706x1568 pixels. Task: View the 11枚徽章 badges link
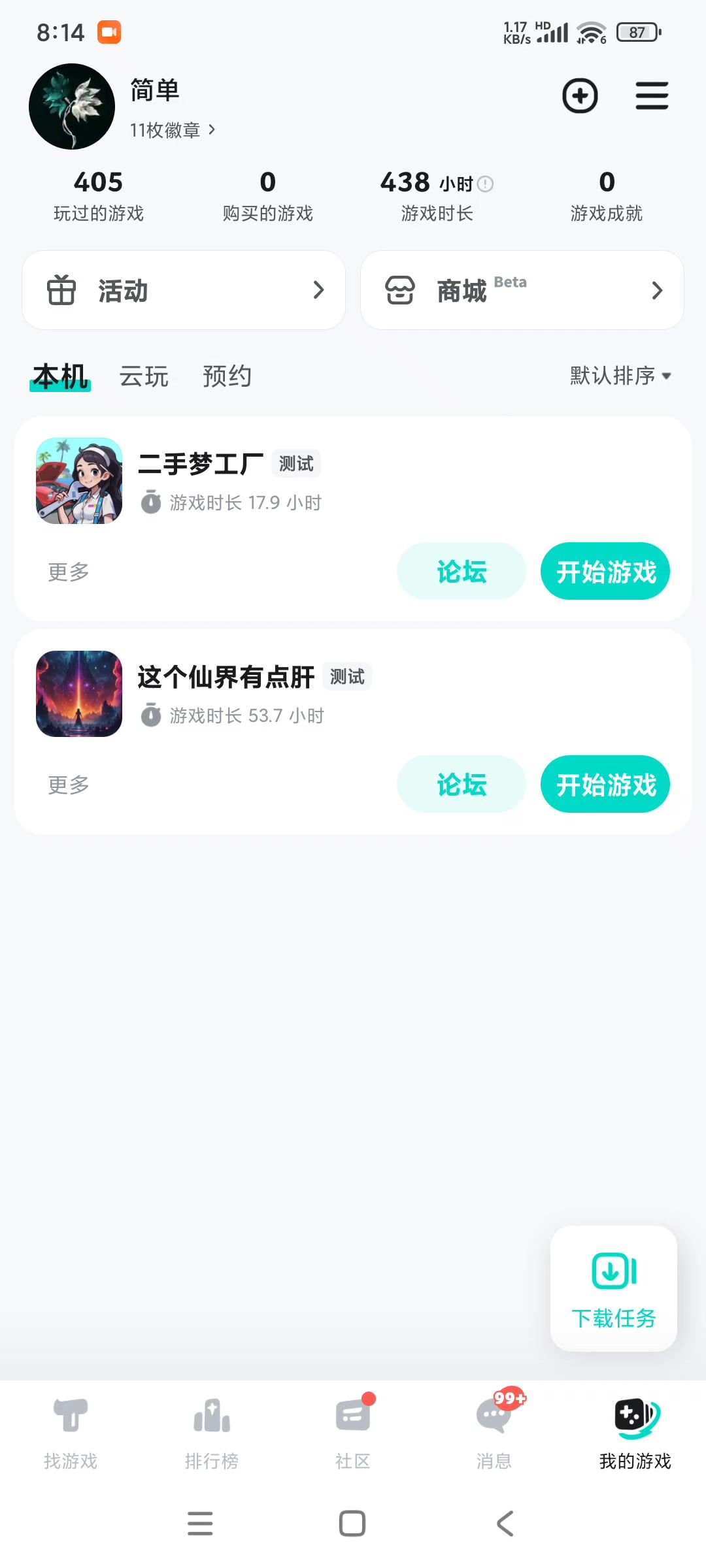click(172, 130)
